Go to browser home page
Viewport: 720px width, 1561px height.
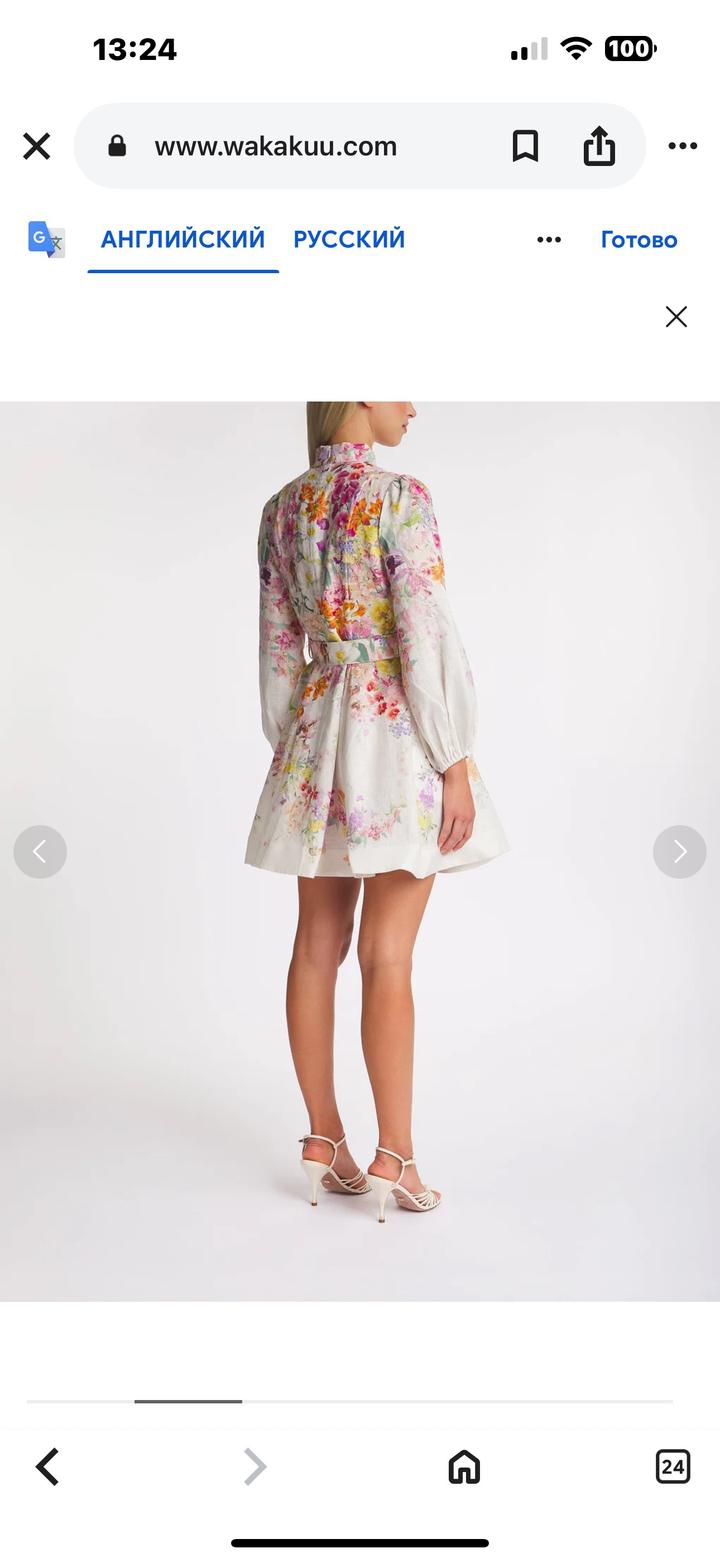[x=464, y=1467]
